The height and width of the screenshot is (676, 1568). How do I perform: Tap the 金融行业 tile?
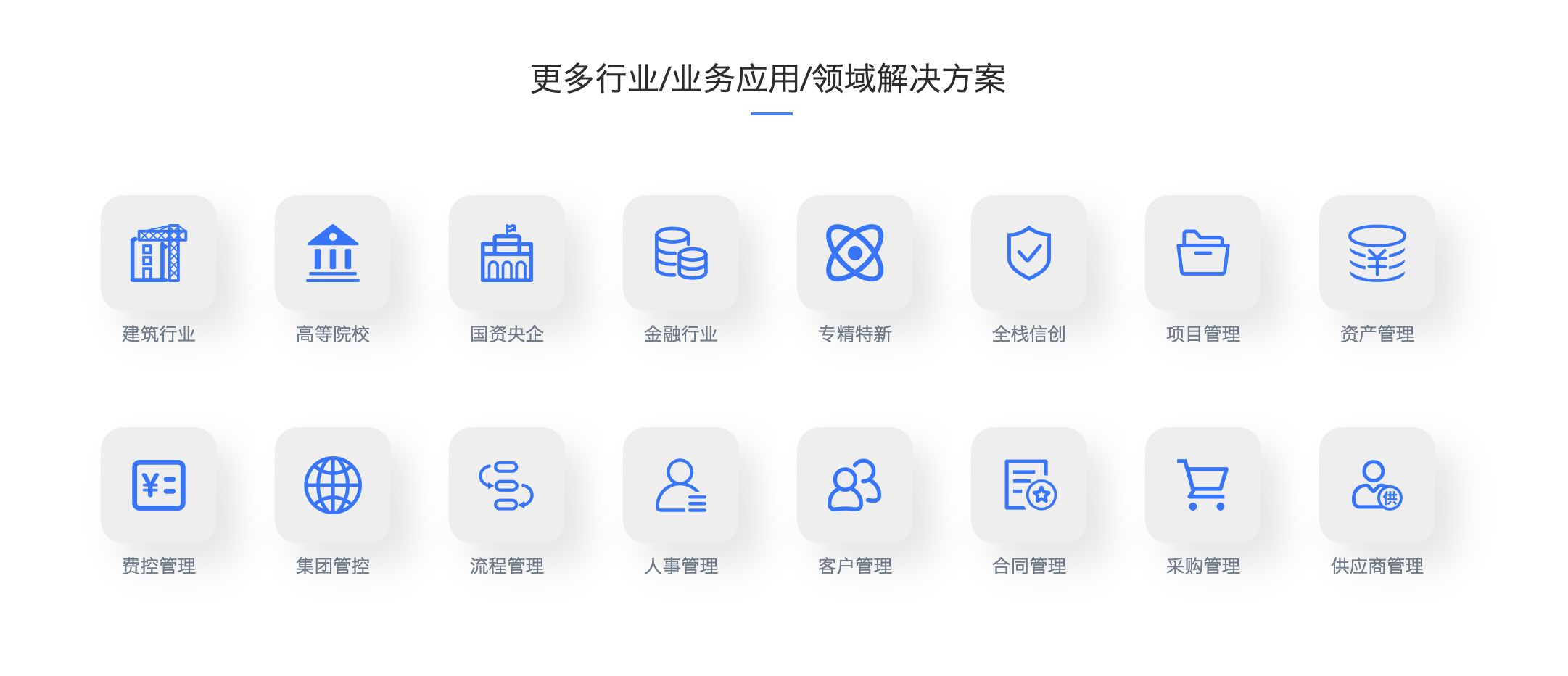tap(681, 253)
